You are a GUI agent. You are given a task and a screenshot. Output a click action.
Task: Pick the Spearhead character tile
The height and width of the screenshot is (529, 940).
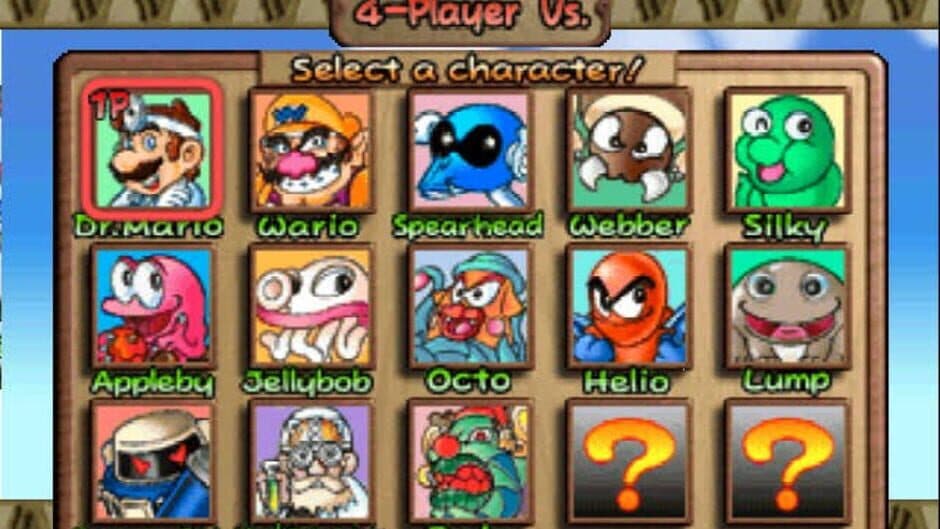click(468, 150)
